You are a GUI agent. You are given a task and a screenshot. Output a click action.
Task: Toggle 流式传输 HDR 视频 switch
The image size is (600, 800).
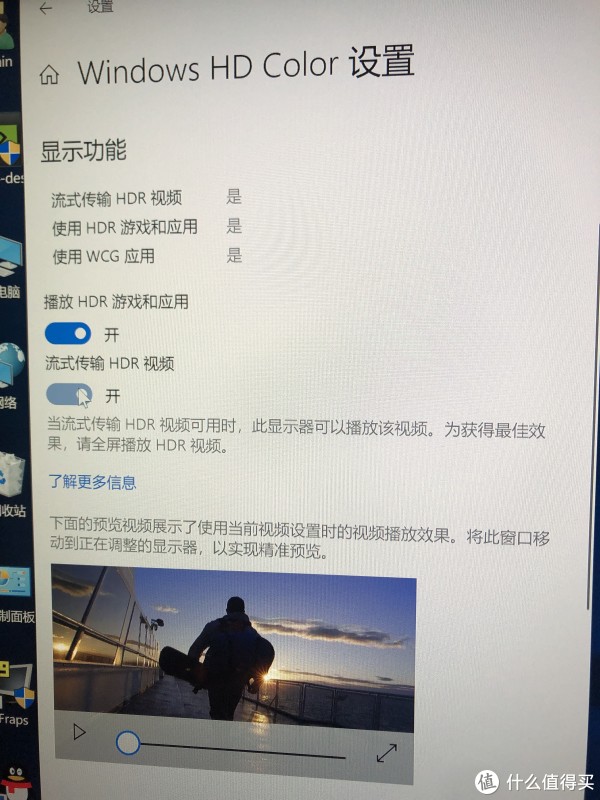click(69, 394)
